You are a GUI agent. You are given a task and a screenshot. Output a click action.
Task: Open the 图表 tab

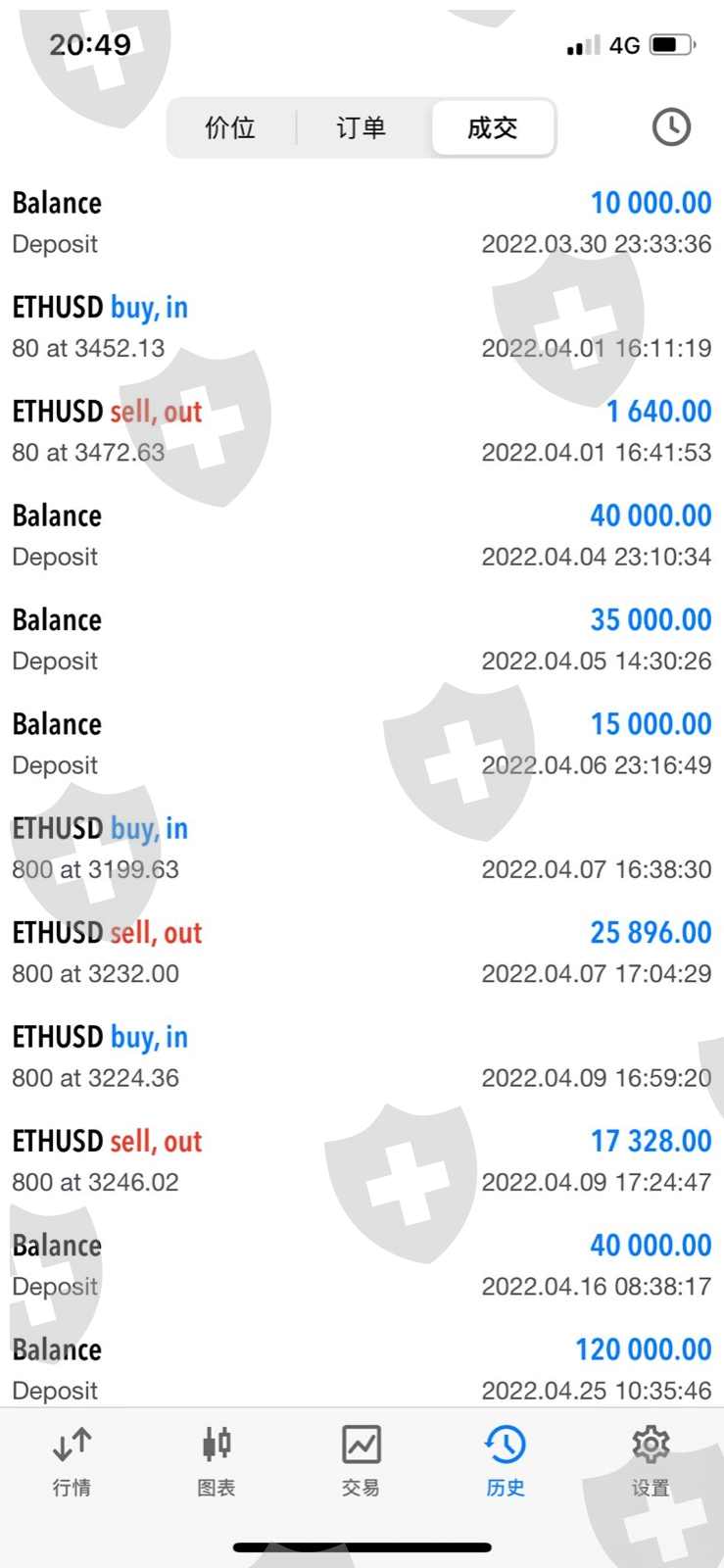click(217, 1460)
